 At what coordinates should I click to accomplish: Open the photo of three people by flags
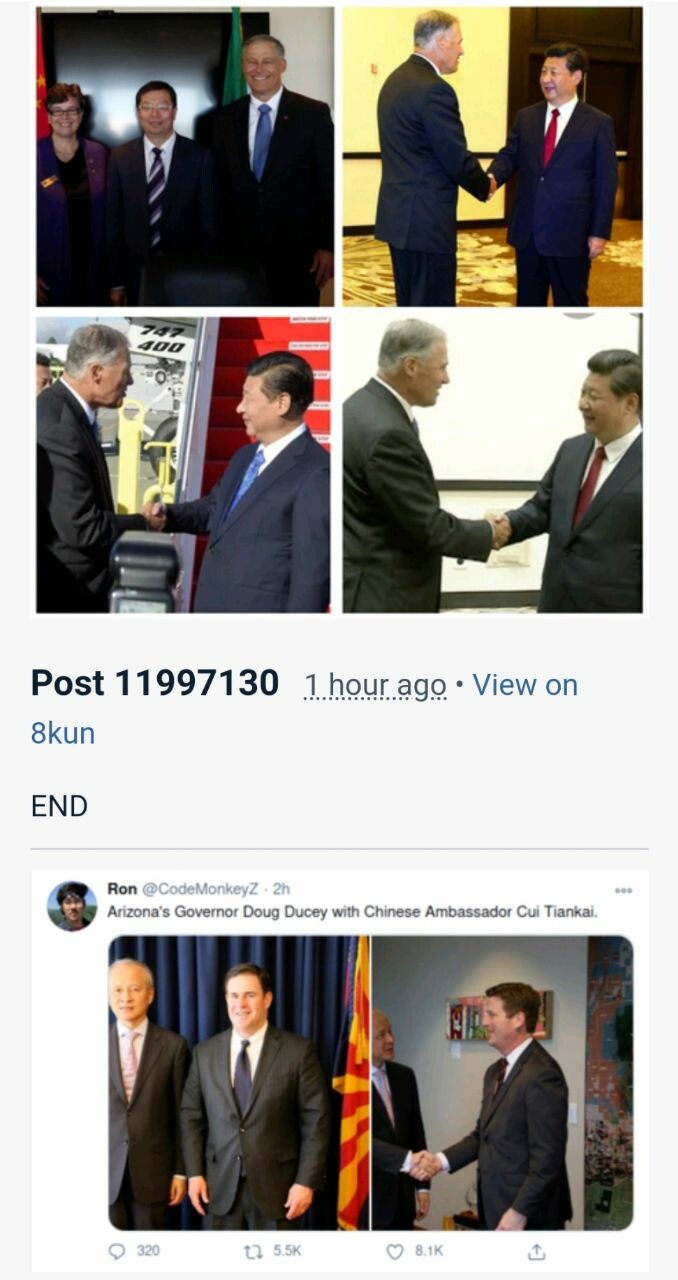pyautogui.click(x=185, y=157)
